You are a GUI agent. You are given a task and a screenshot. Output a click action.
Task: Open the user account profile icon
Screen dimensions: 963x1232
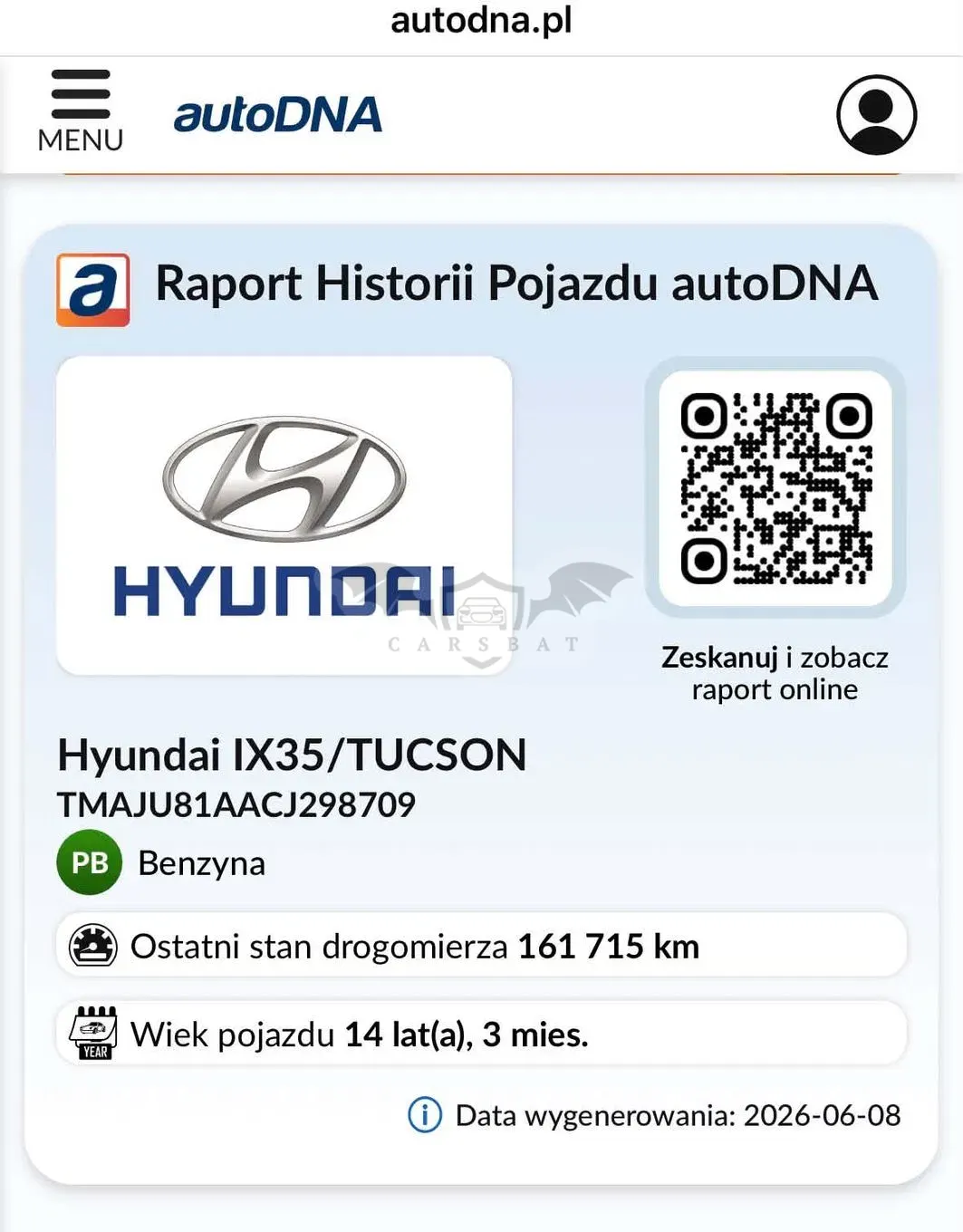[876, 115]
